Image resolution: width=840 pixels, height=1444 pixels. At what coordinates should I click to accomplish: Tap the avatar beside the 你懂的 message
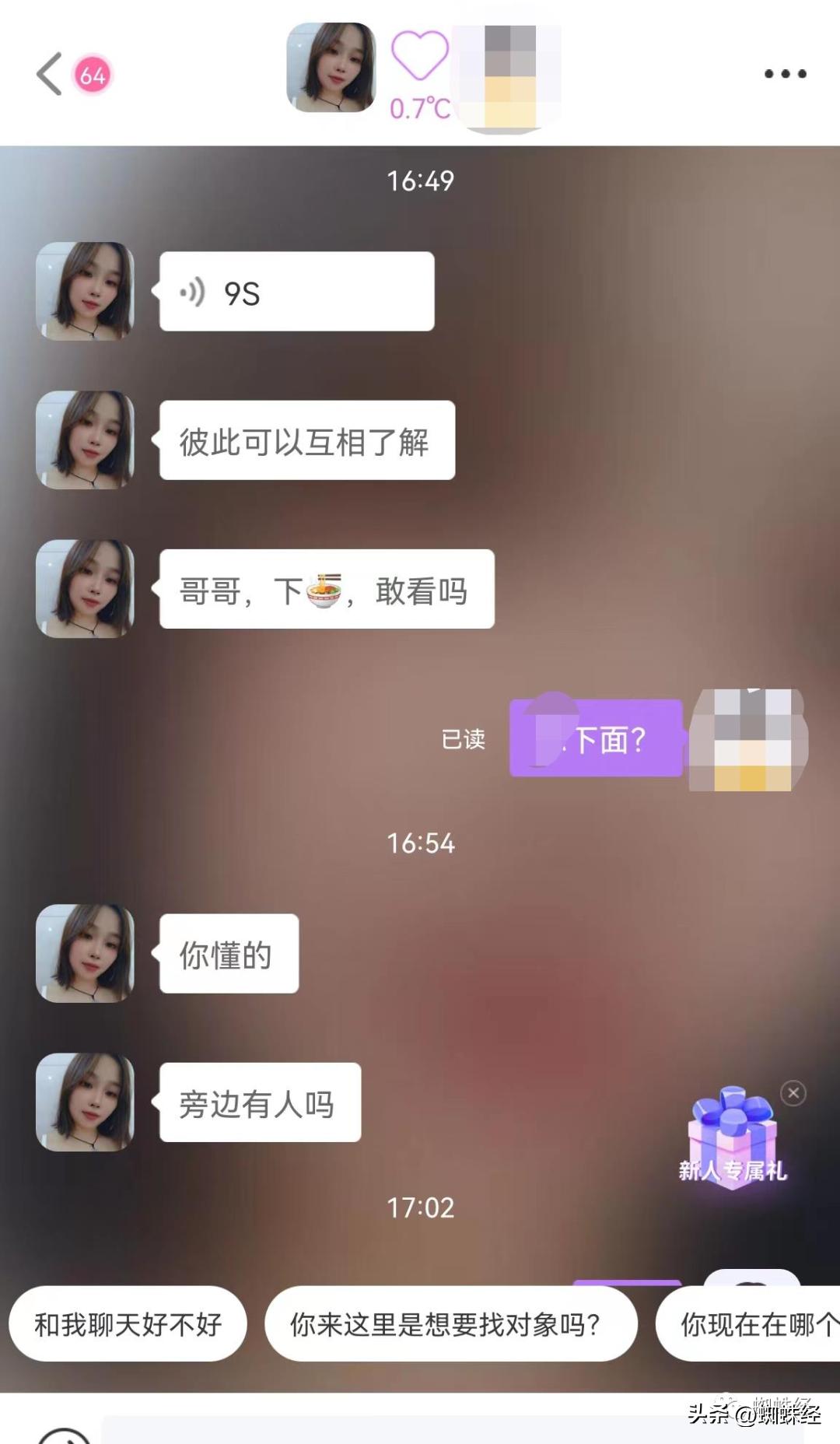tap(84, 953)
